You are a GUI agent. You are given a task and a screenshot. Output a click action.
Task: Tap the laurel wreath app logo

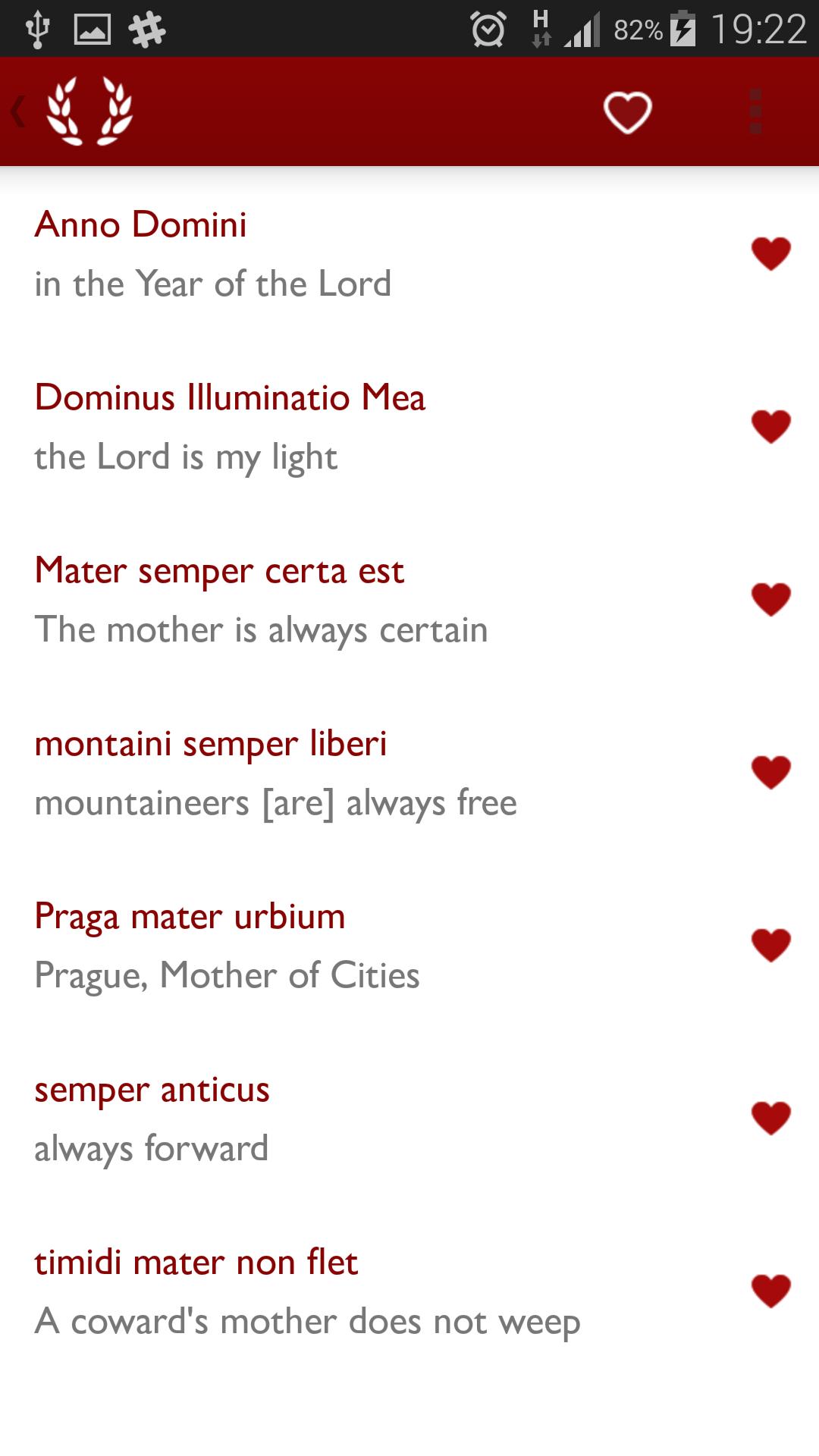pos(89,111)
